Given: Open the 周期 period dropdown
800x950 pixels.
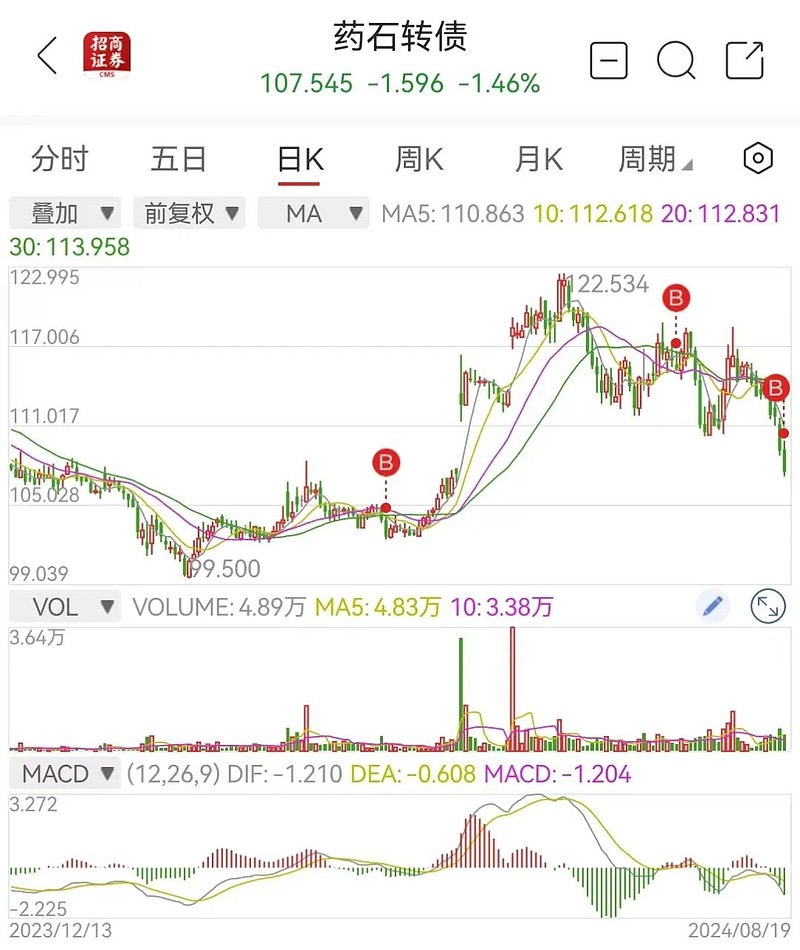Looking at the screenshot, I should 655,159.
